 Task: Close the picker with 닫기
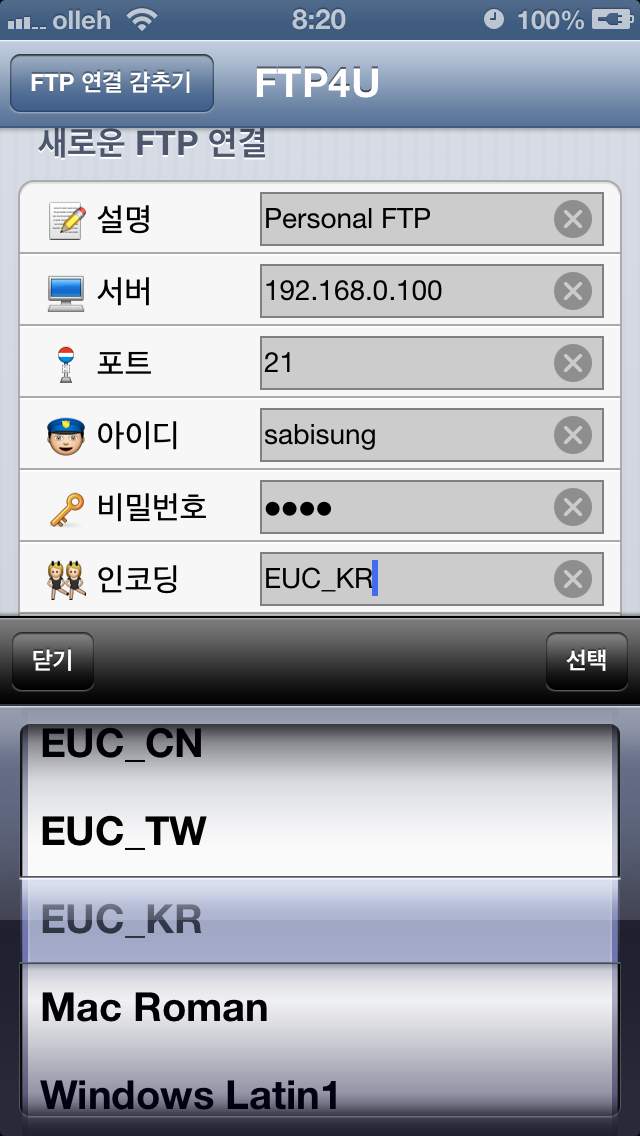click(52, 661)
